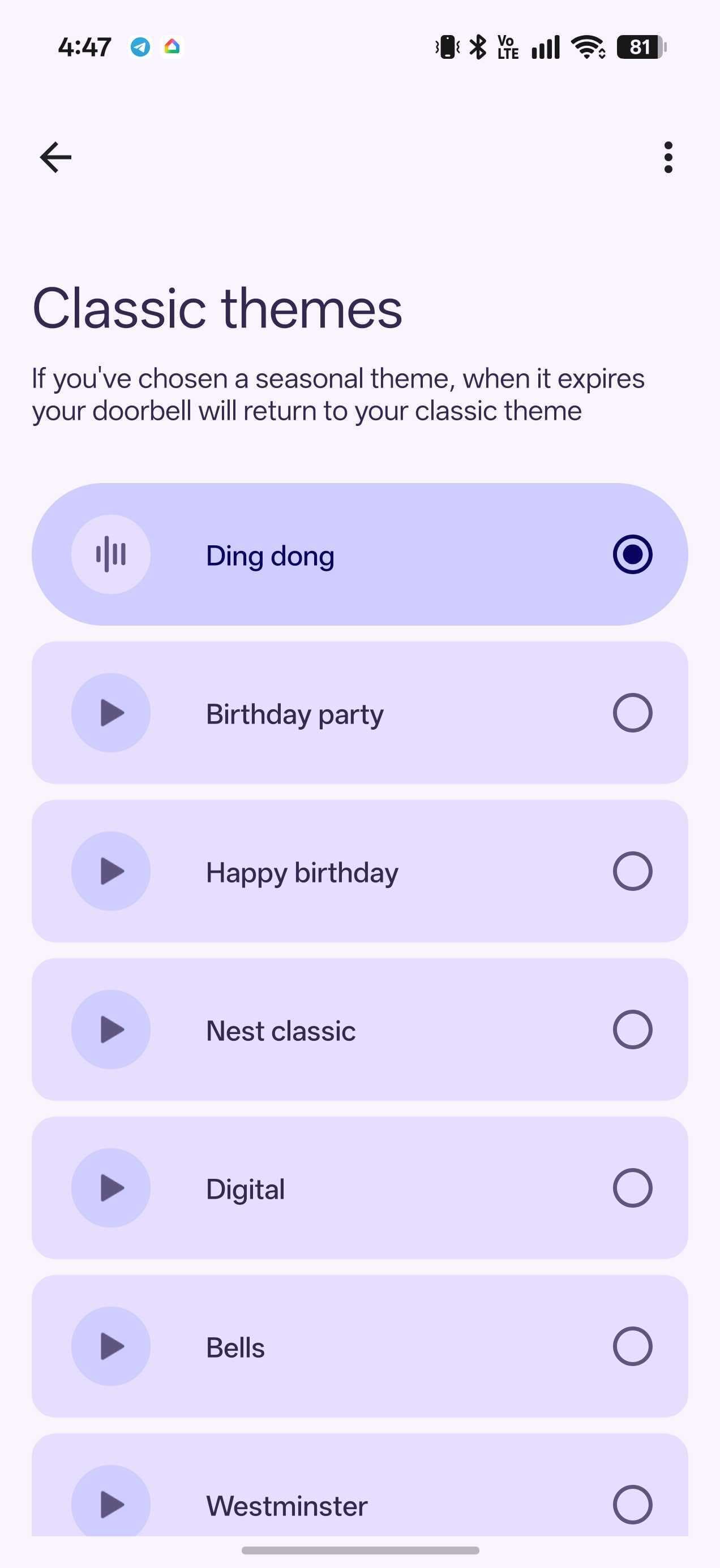
Task: Play the Bells sound preview
Action: point(111,1346)
